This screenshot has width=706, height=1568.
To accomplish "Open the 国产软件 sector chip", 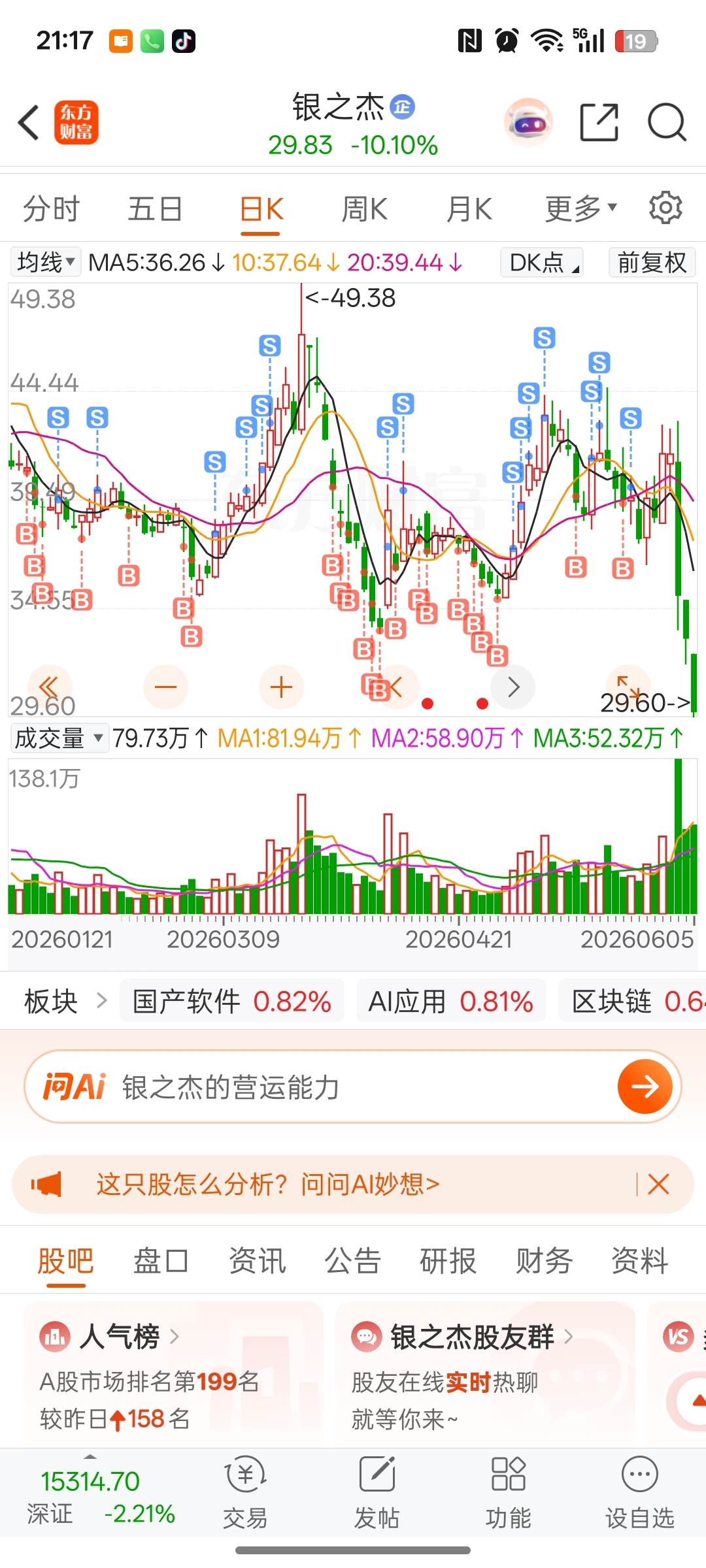I will coord(232,1002).
